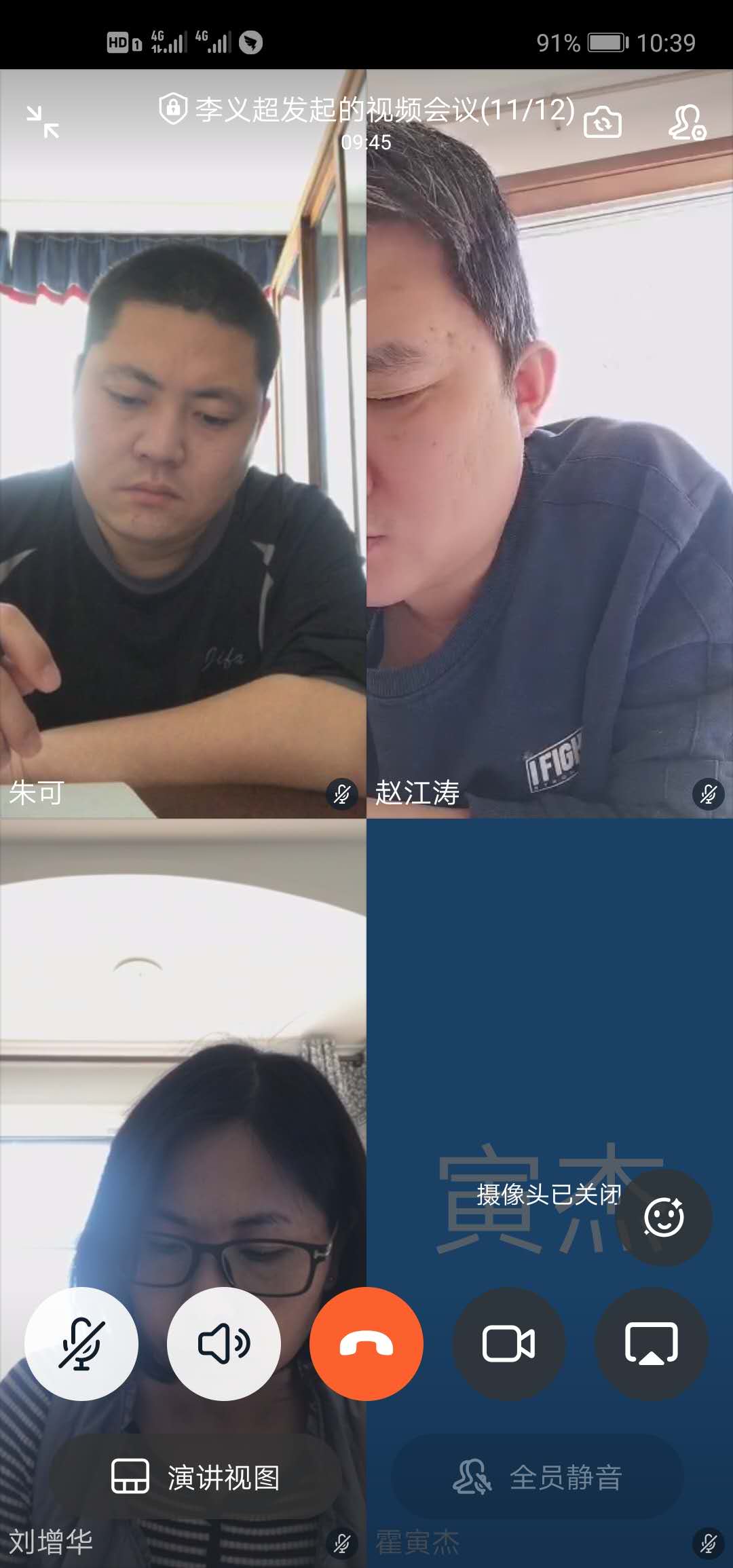Switch between front and rear camera
Viewport: 733px width, 1568px height.
603,123
